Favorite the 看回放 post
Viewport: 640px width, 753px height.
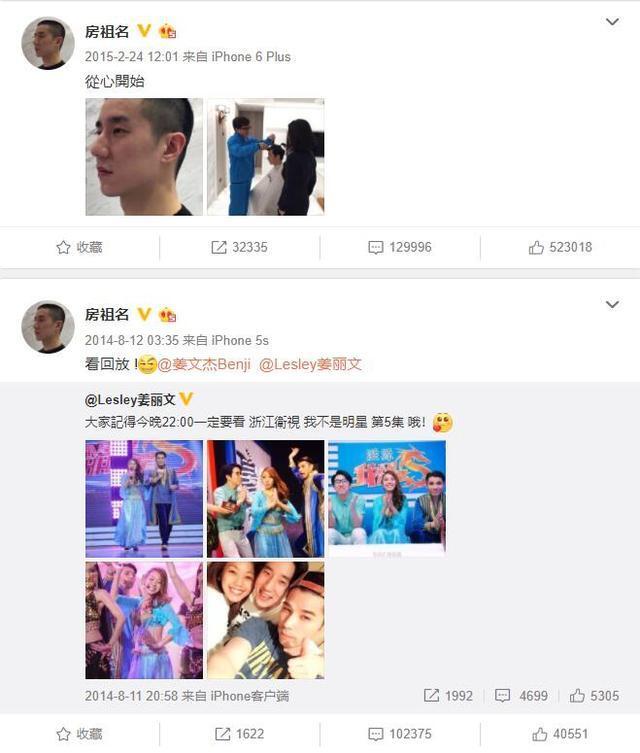click(x=79, y=734)
